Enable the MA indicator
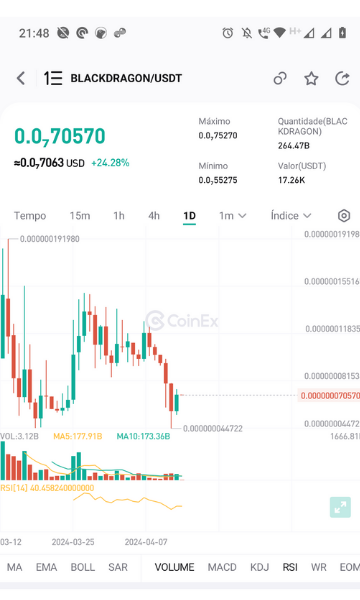Viewport: 360px width, 600px height. (15, 567)
